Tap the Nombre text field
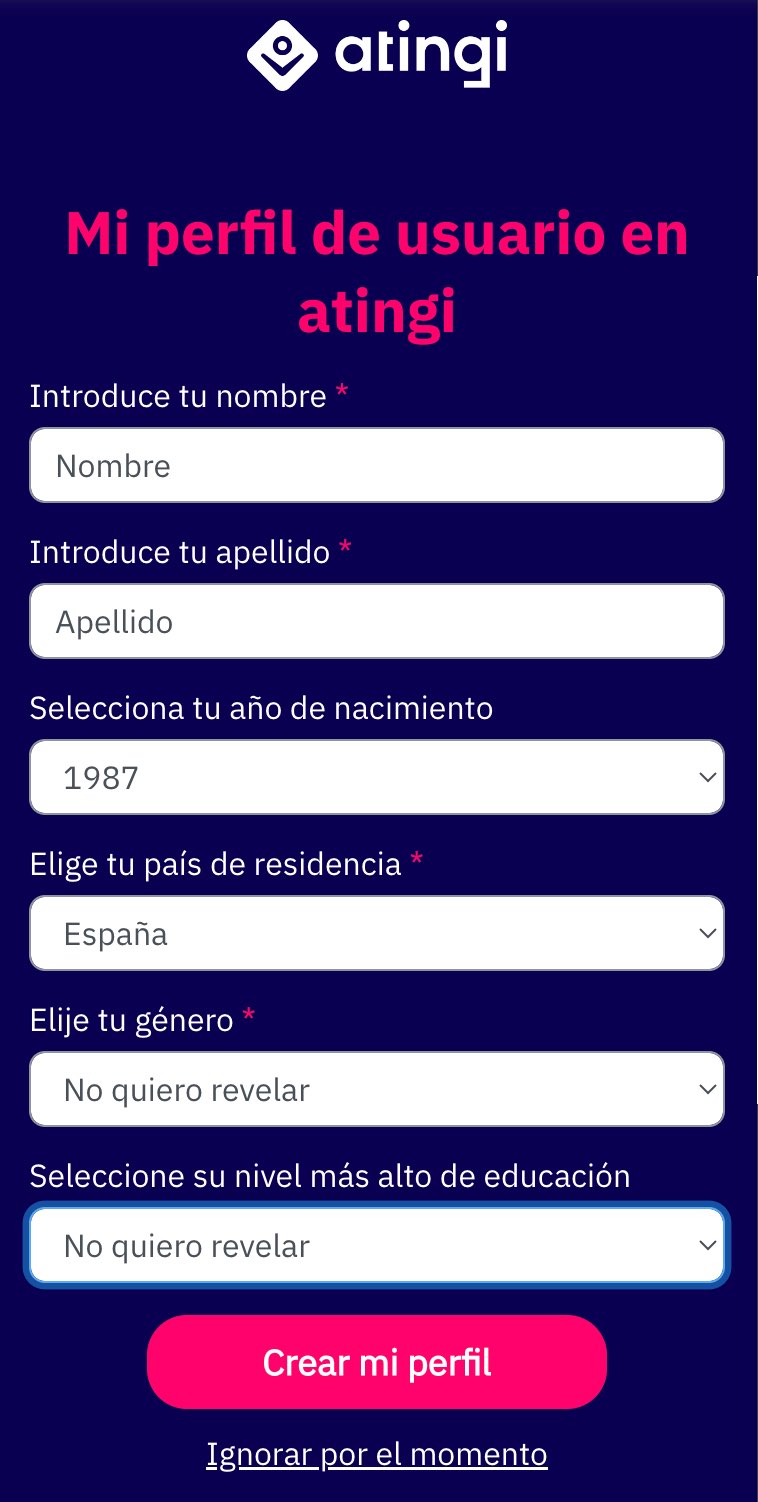This screenshot has width=758, height=1502. pos(377,465)
